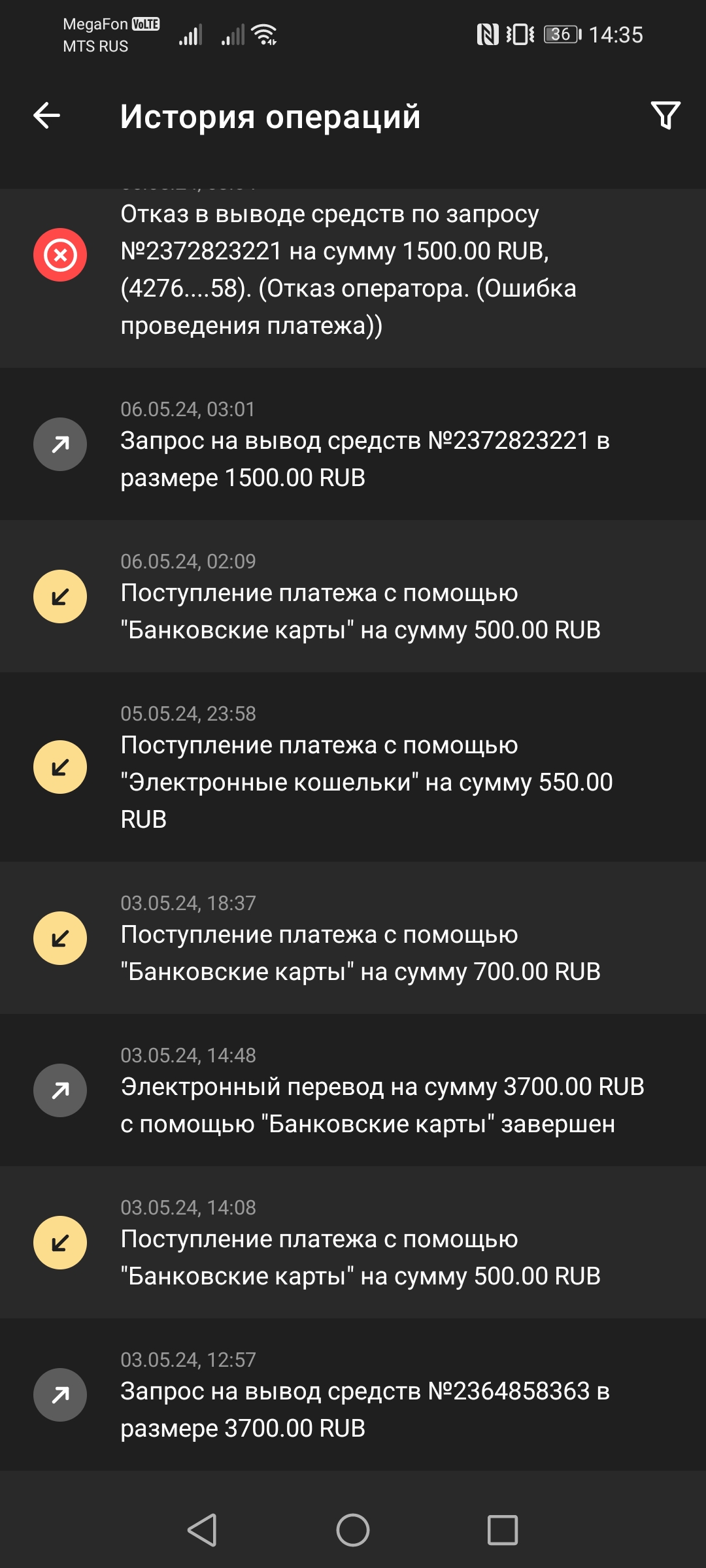View the 700.00 RUB payment from 03.05.24, 18:37
Image resolution: width=706 pixels, height=1568 pixels.
click(x=353, y=938)
